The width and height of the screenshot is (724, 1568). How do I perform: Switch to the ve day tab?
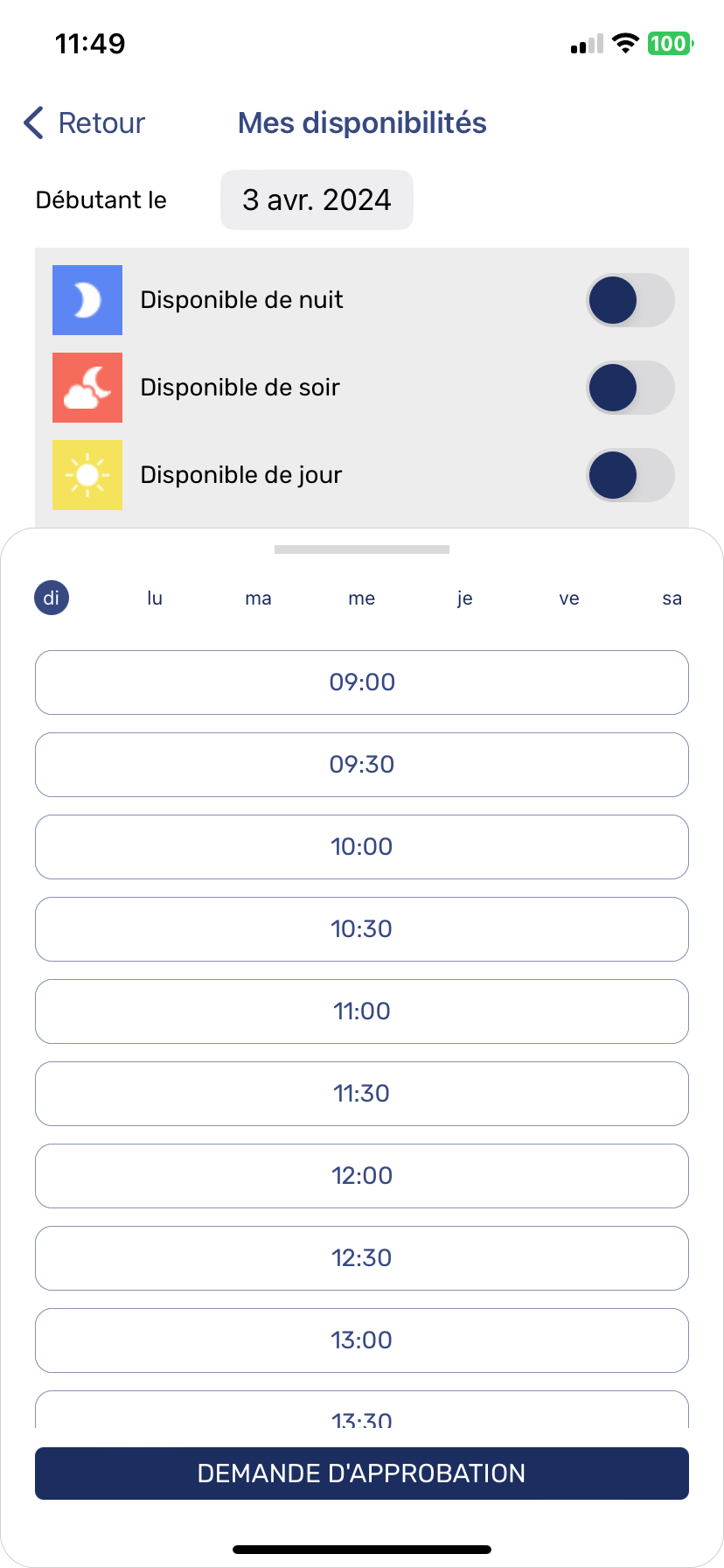[x=569, y=598]
